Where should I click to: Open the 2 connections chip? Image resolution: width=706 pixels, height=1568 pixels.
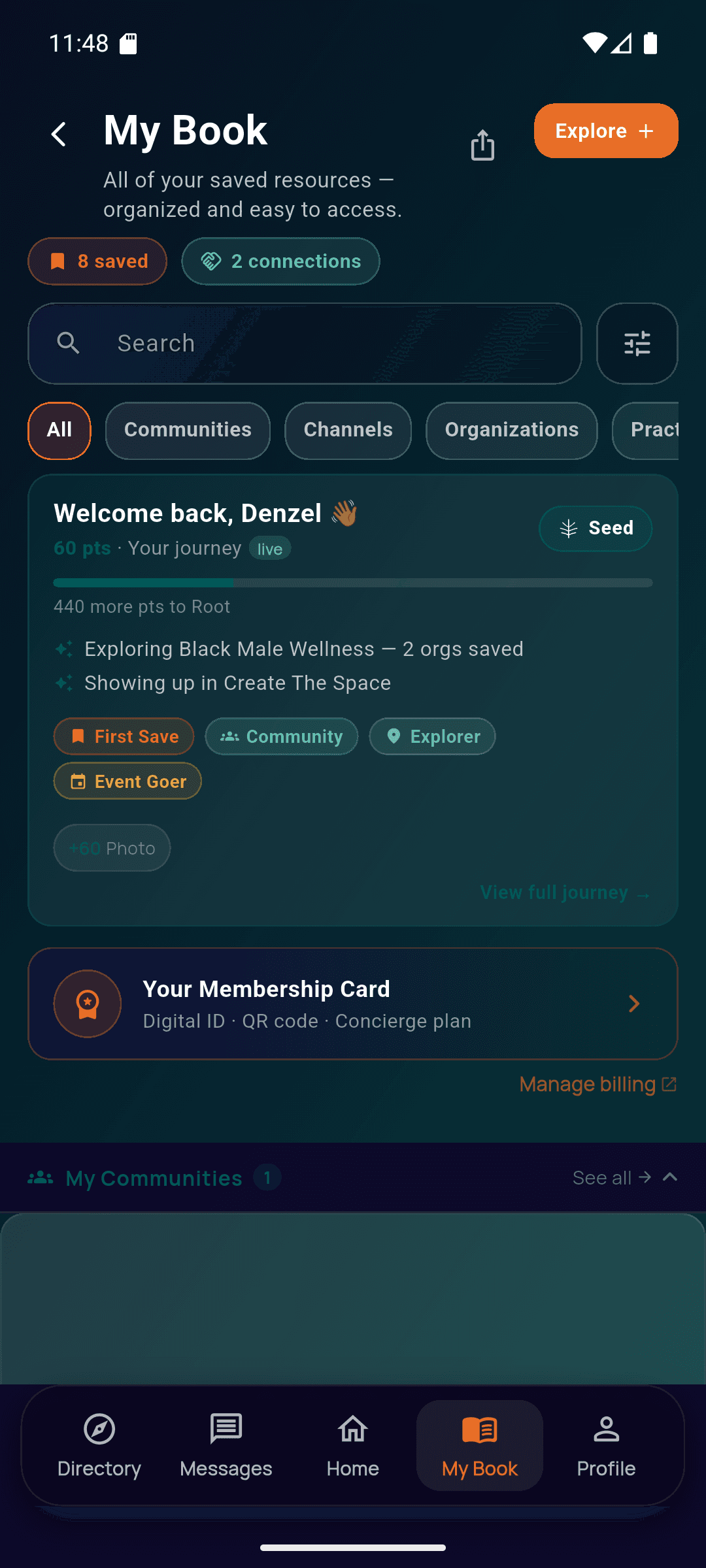280,261
